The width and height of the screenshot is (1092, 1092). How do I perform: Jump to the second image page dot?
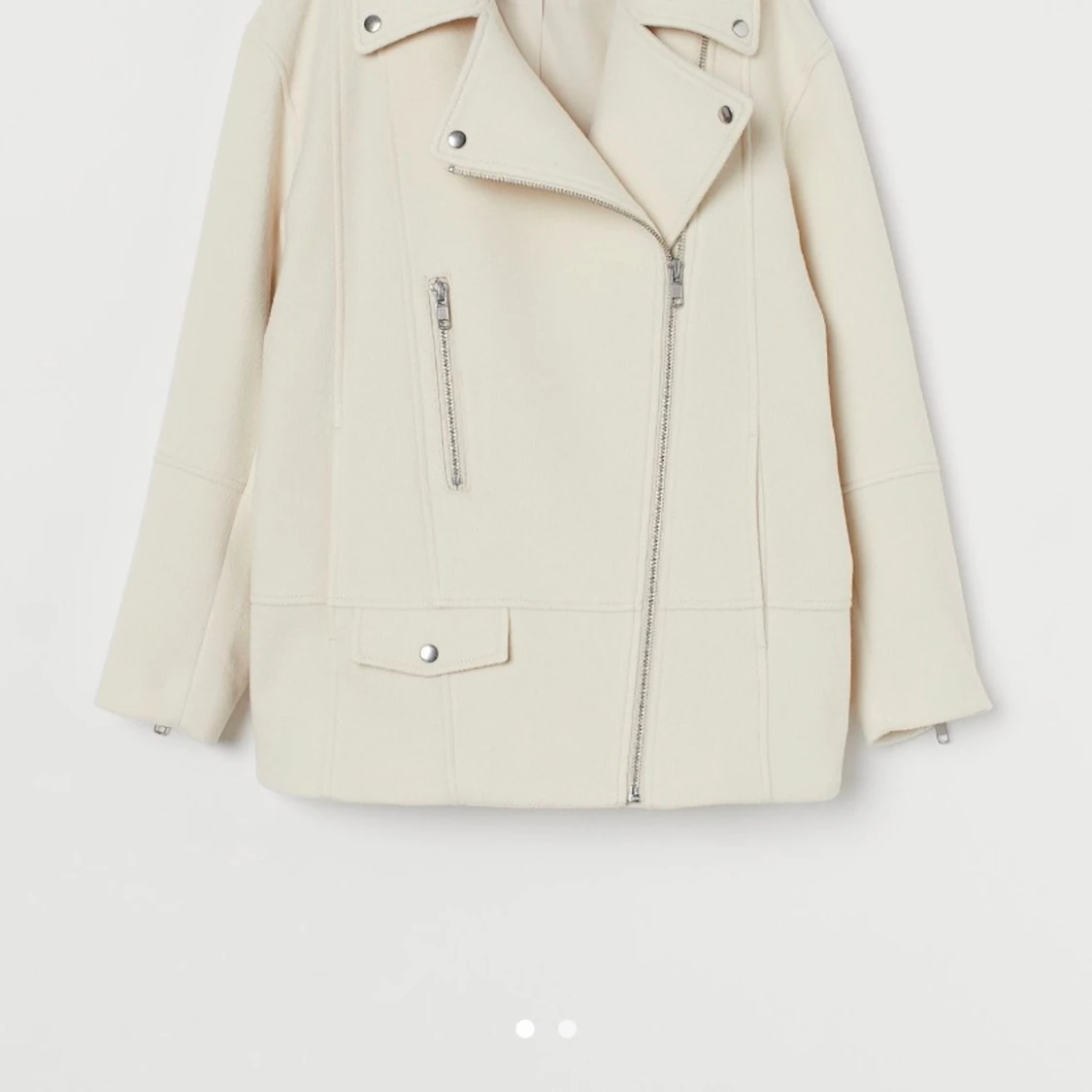coord(567,1029)
